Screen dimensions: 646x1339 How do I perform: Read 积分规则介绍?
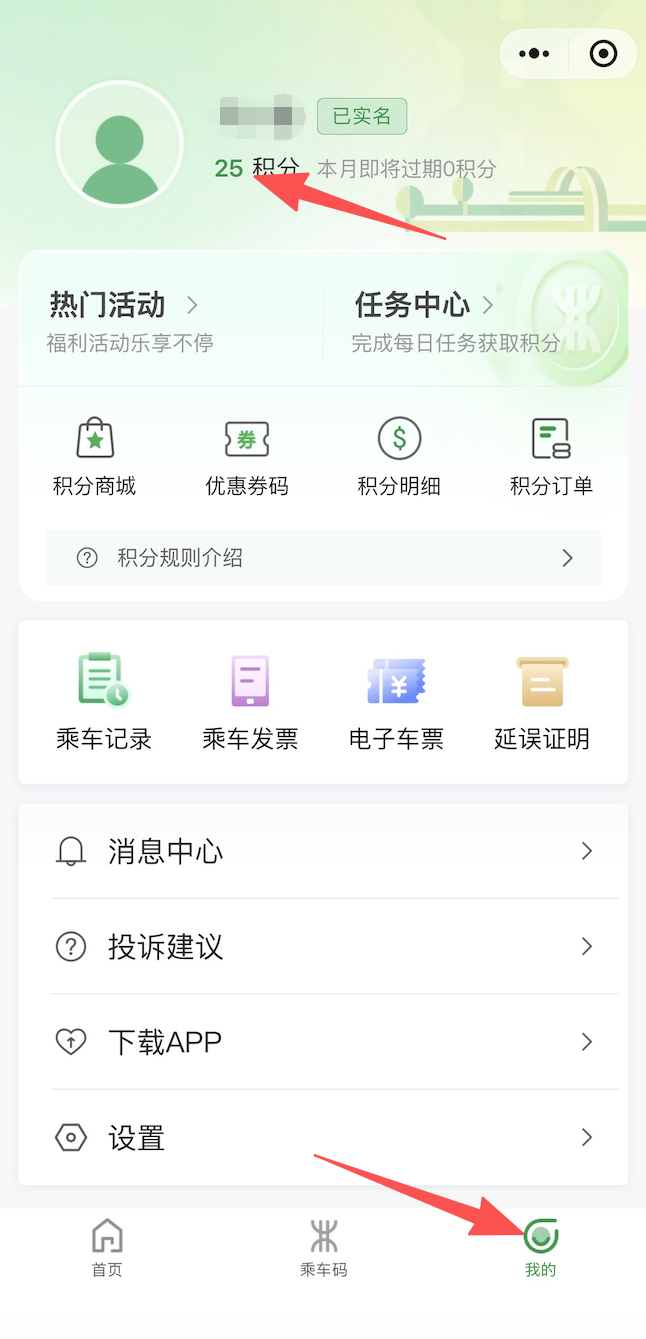coord(323,558)
